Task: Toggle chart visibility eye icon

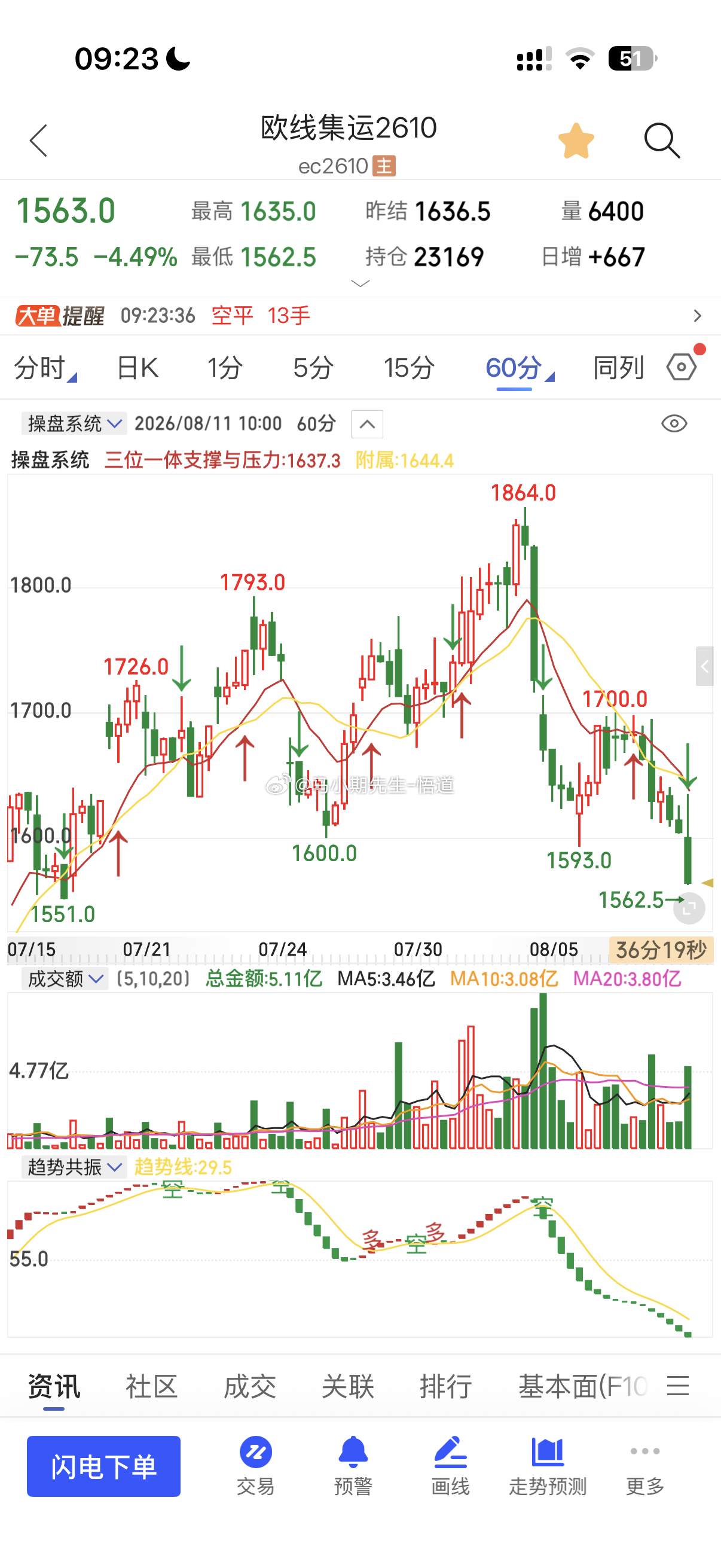Action: [x=674, y=423]
